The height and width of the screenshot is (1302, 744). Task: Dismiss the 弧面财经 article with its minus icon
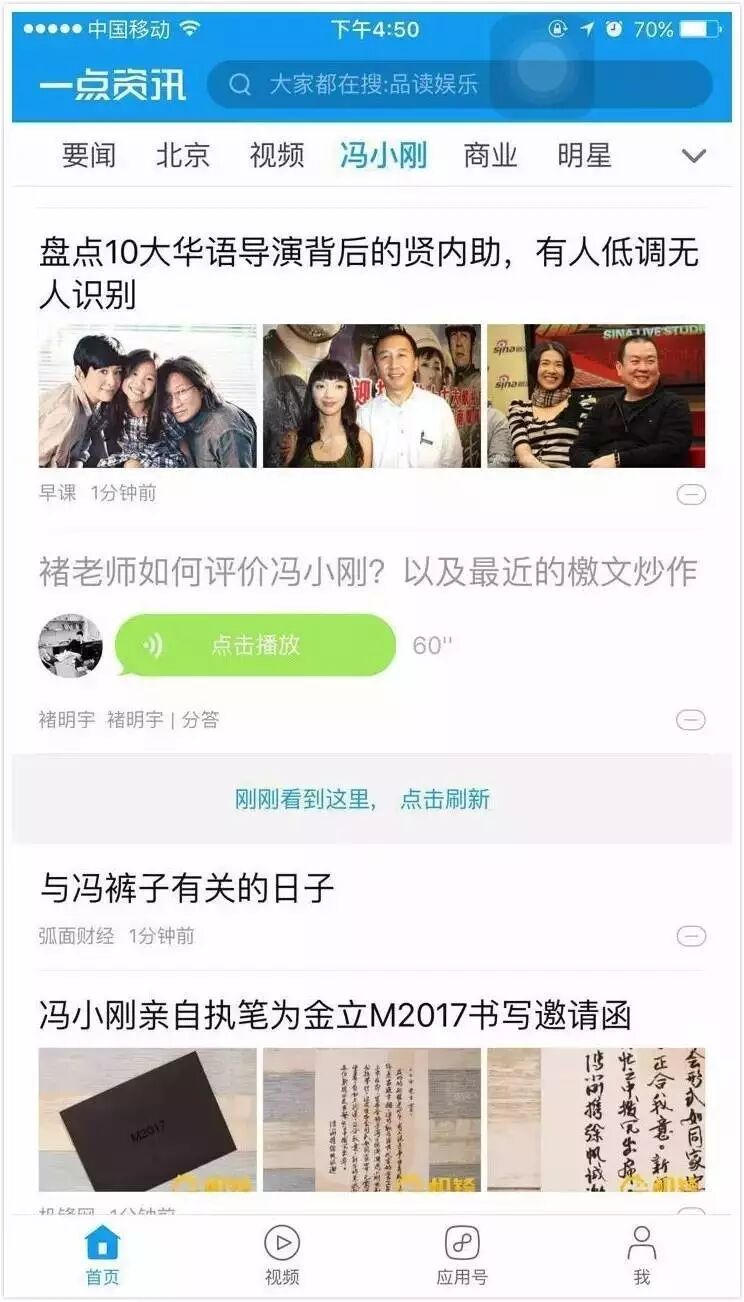pyautogui.click(x=691, y=936)
